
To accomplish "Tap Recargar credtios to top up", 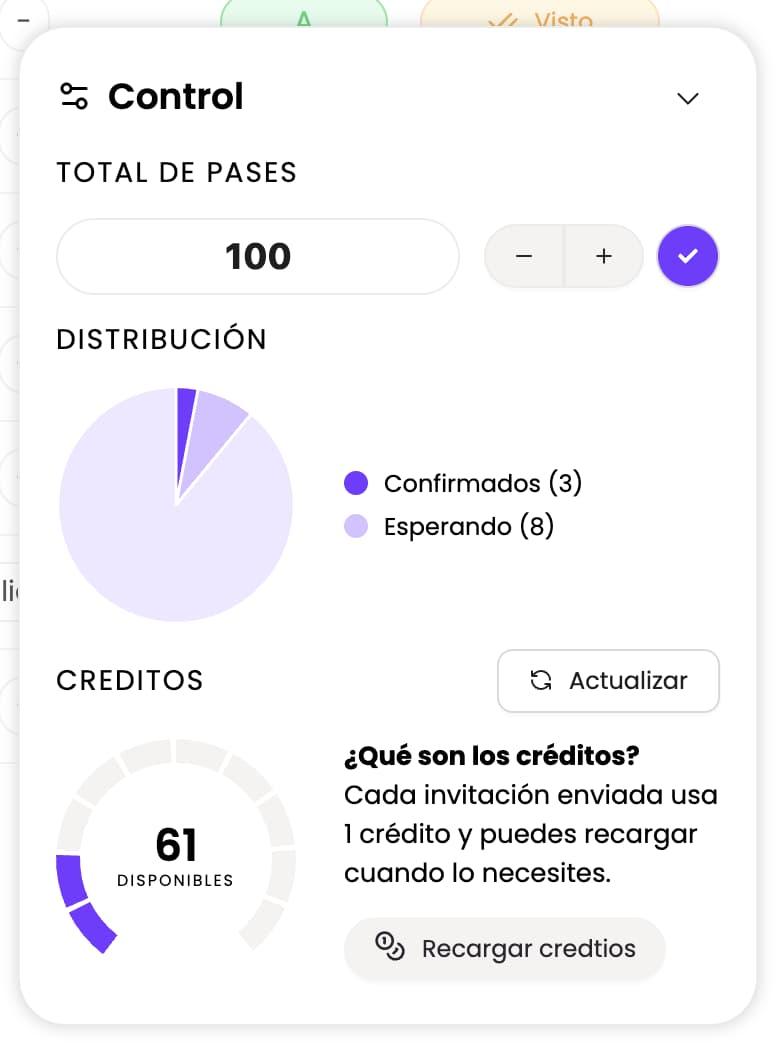I will tap(504, 948).
